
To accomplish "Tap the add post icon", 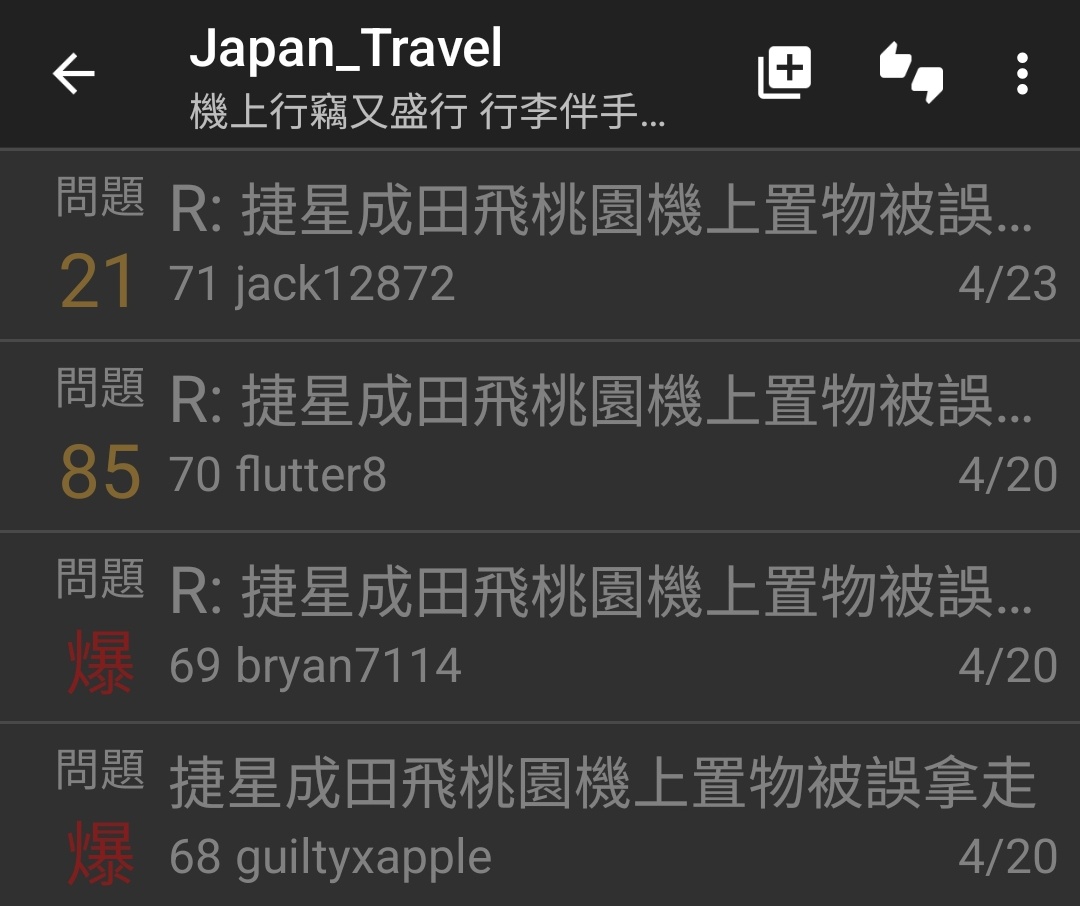I will point(784,73).
